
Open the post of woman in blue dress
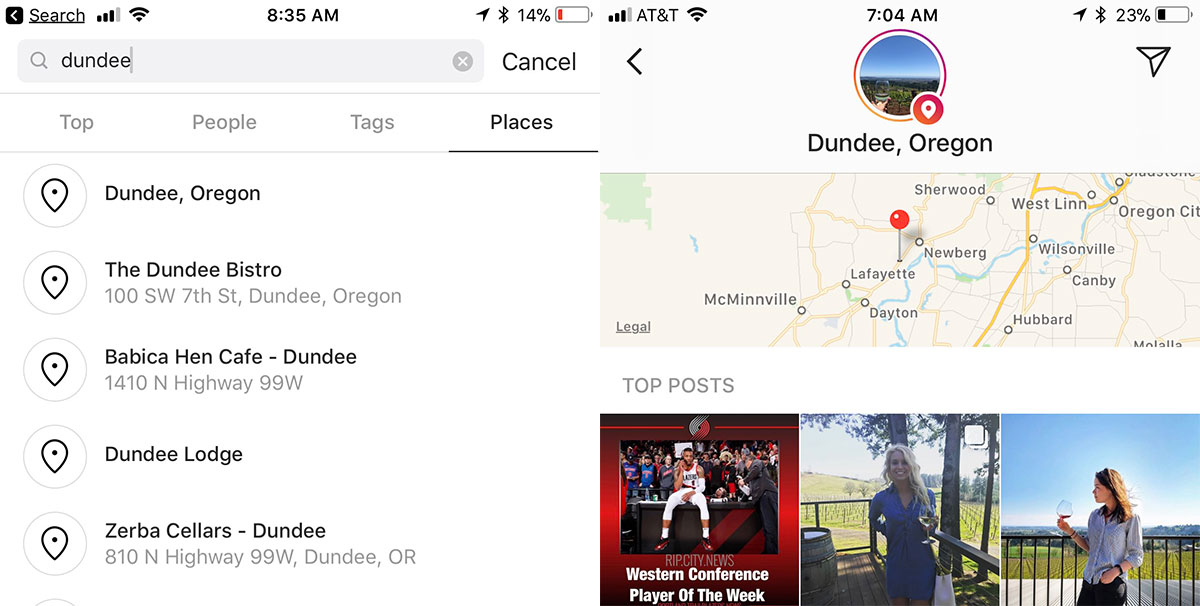(x=899, y=510)
